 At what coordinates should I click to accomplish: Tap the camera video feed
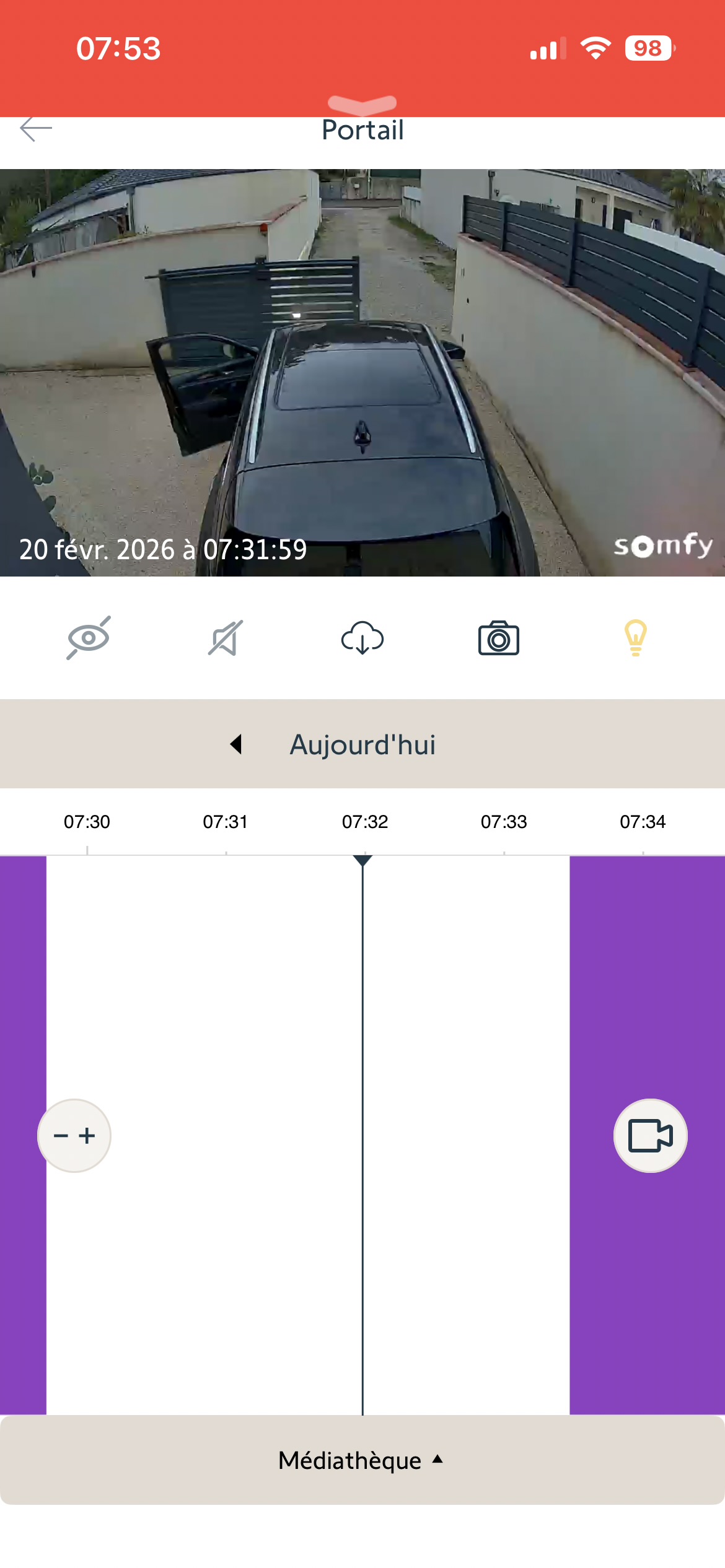pyautogui.click(x=362, y=373)
